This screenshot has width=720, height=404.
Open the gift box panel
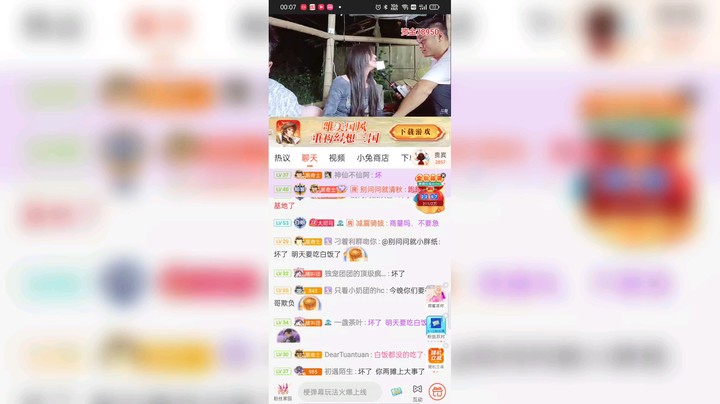437,392
